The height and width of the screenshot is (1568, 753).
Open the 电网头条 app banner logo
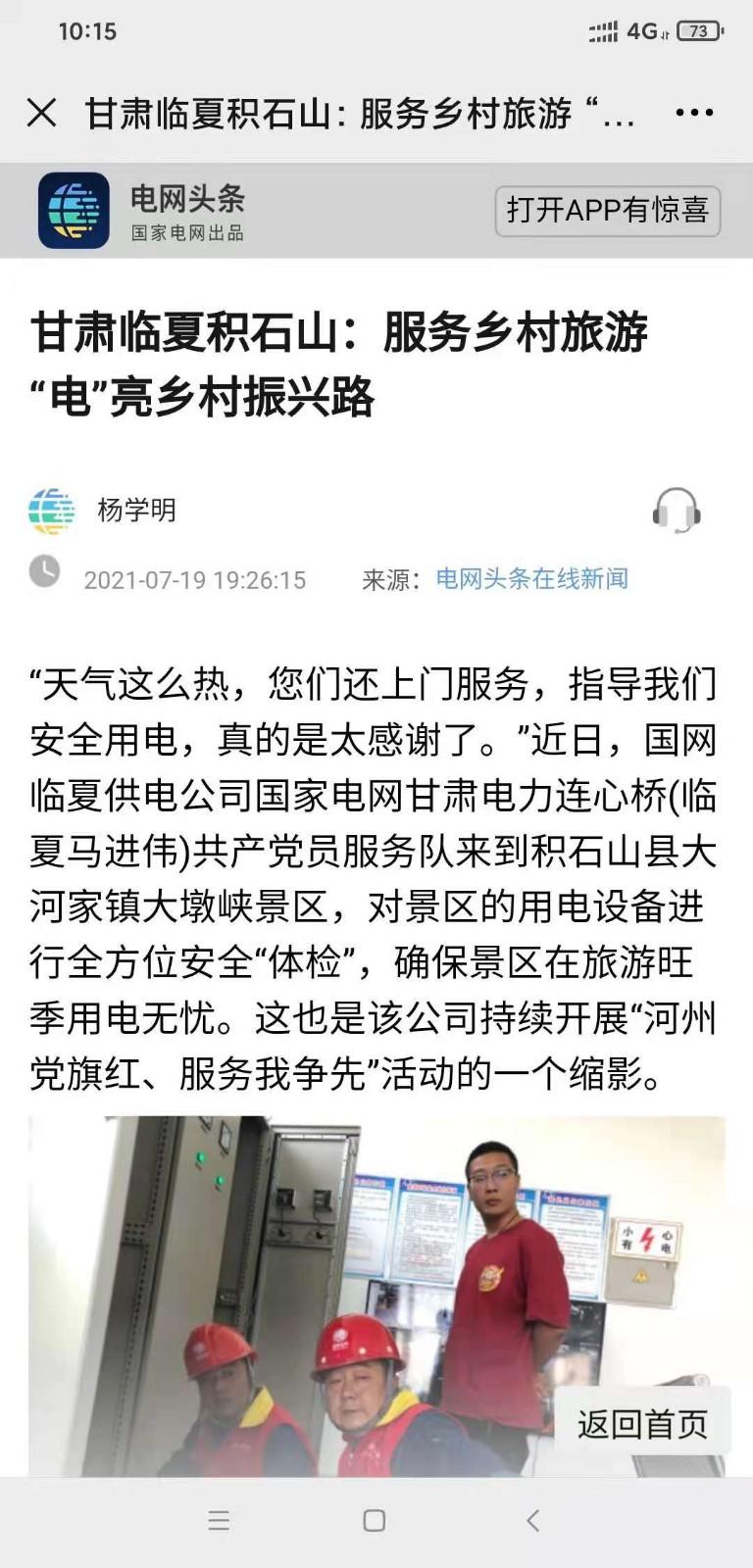tap(74, 210)
